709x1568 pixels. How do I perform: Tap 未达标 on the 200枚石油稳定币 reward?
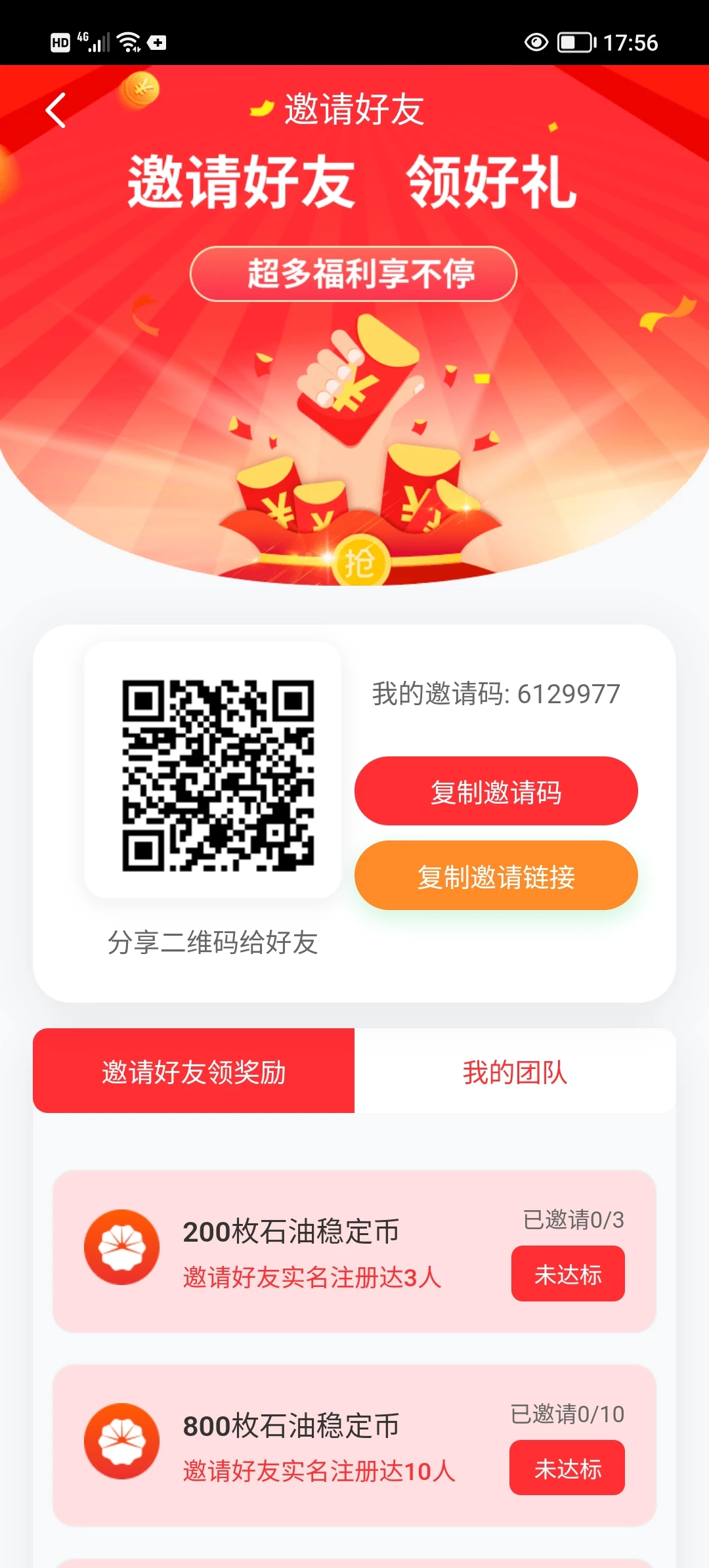568,1274
